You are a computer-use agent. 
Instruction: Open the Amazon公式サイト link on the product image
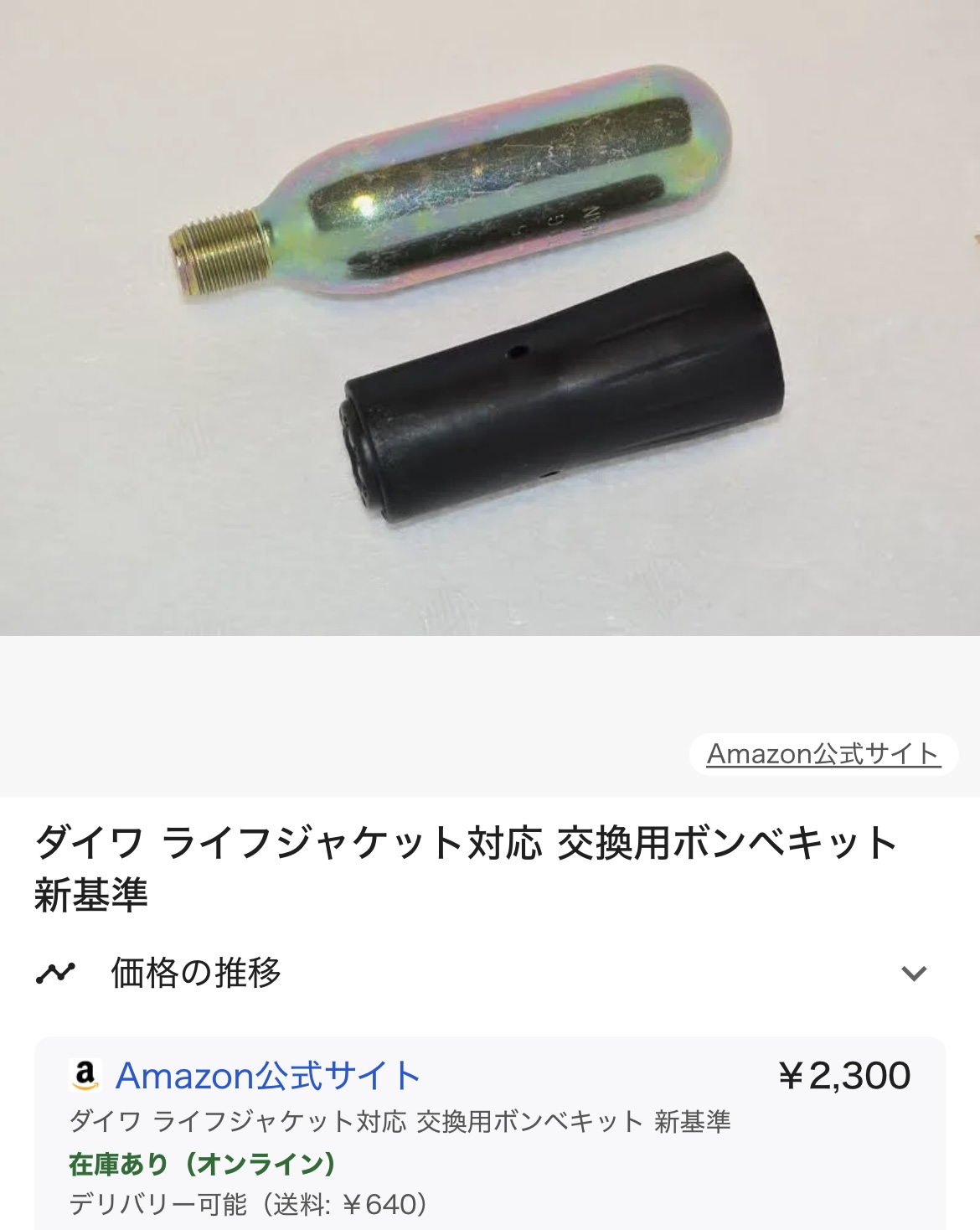pyautogui.click(x=823, y=754)
